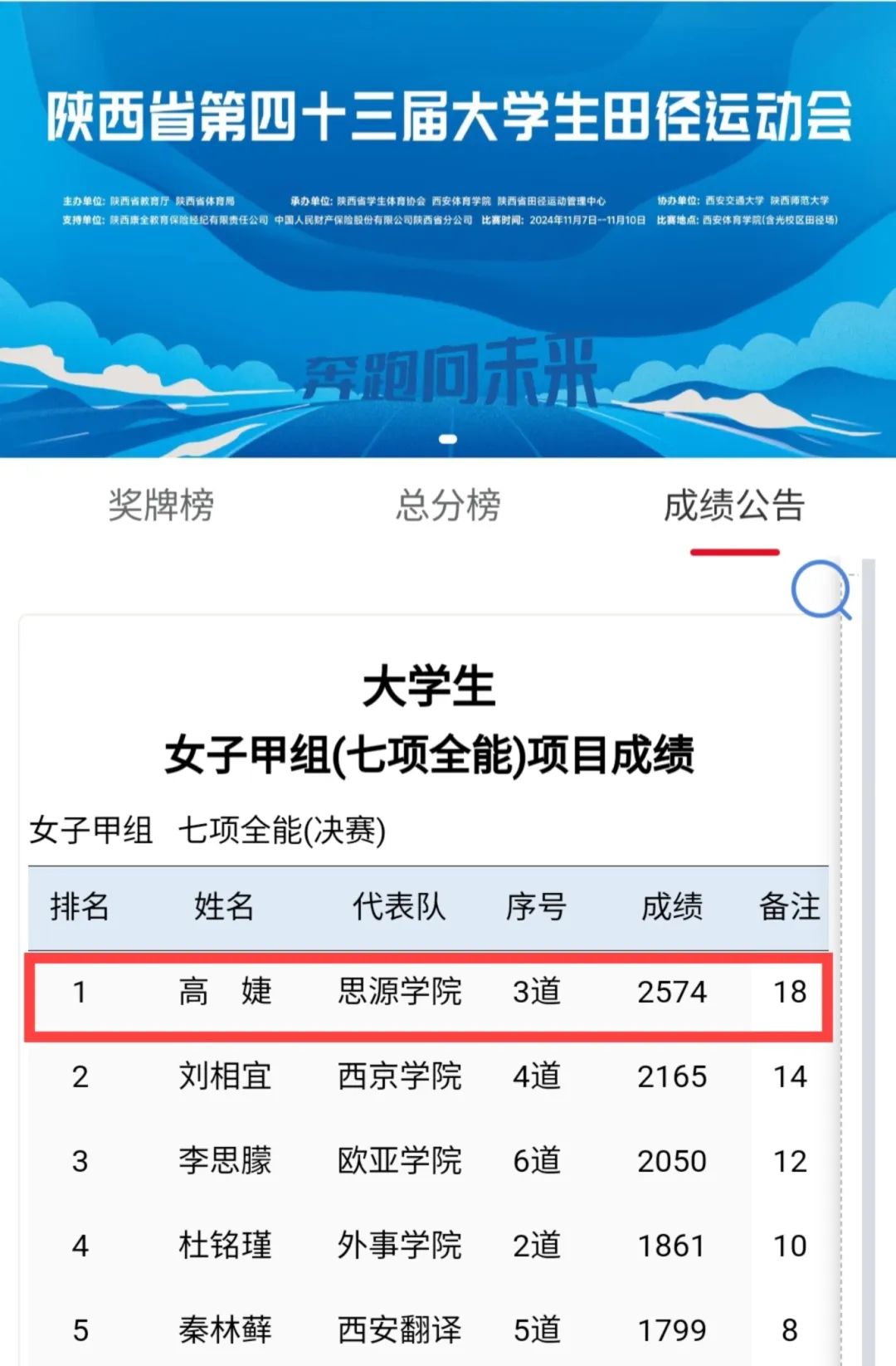
Task: Open the 总分榜 tab
Action: click(448, 505)
